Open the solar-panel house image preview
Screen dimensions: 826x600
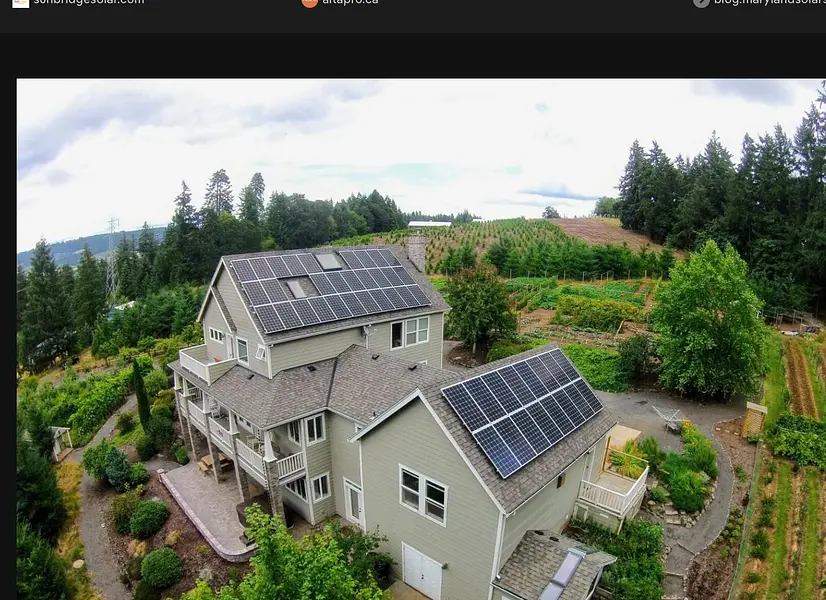tap(420, 340)
